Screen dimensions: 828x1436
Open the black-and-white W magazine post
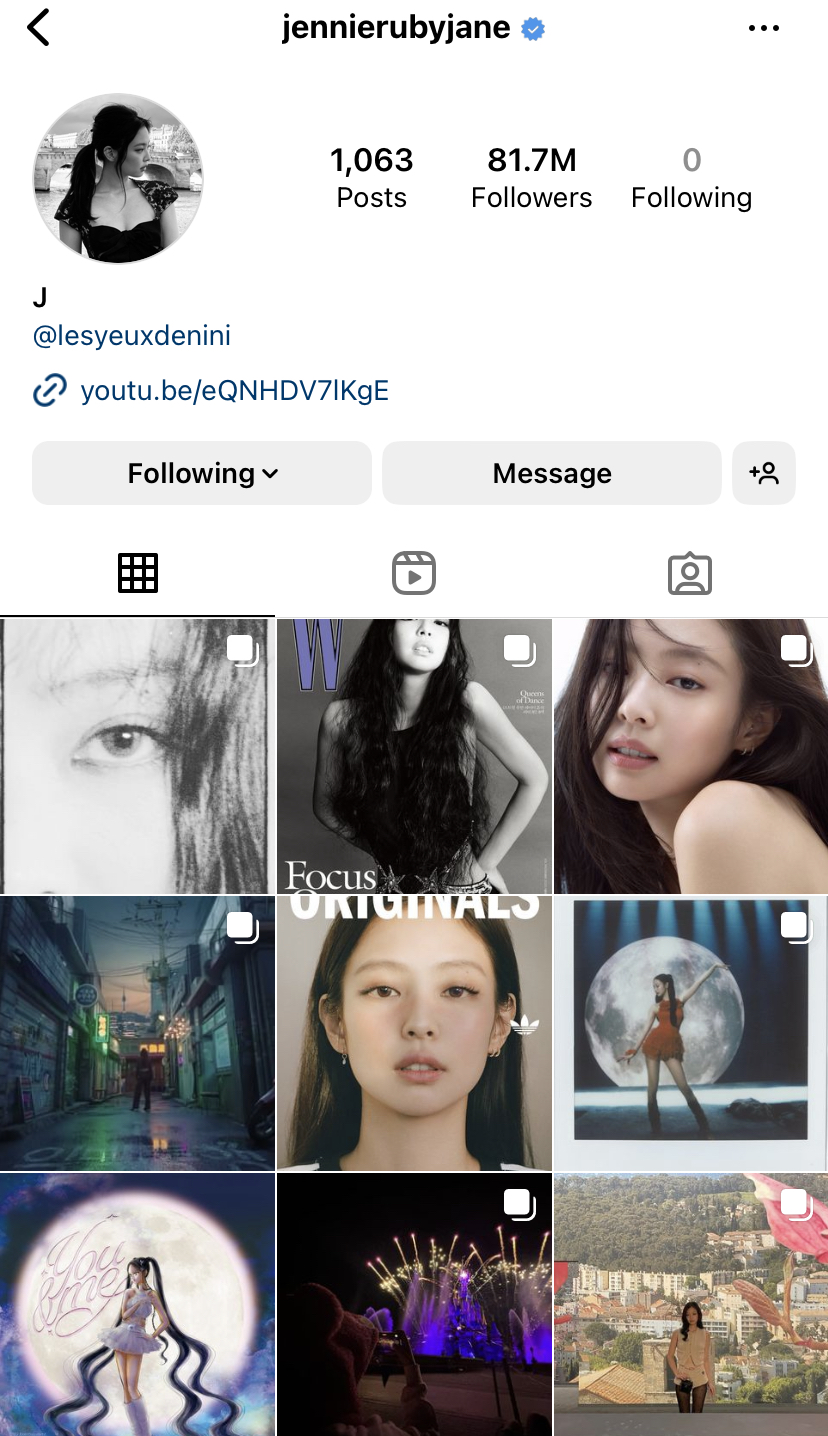click(x=414, y=755)
